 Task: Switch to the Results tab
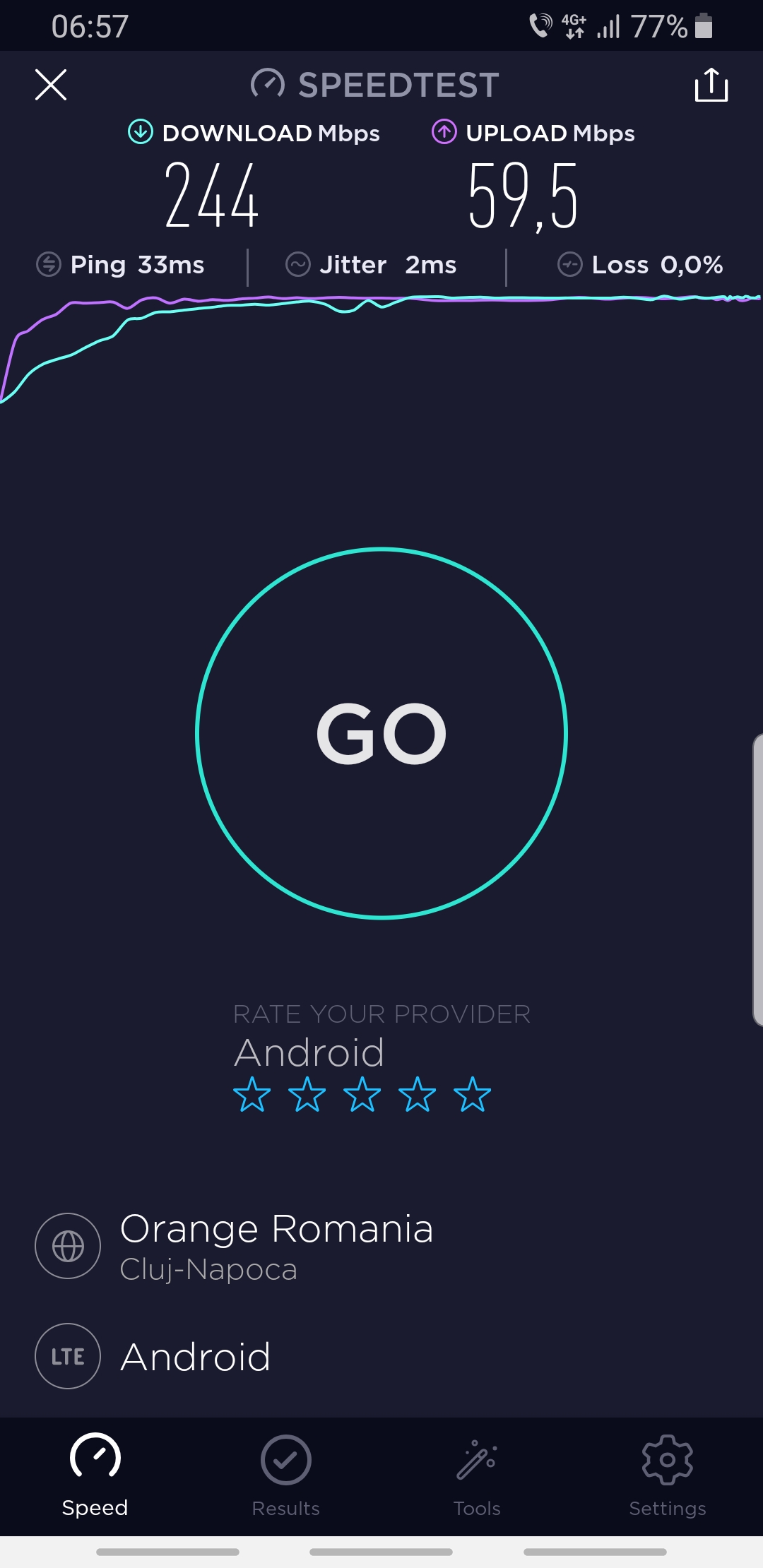pyautogui.click(x=286, y=1475)
